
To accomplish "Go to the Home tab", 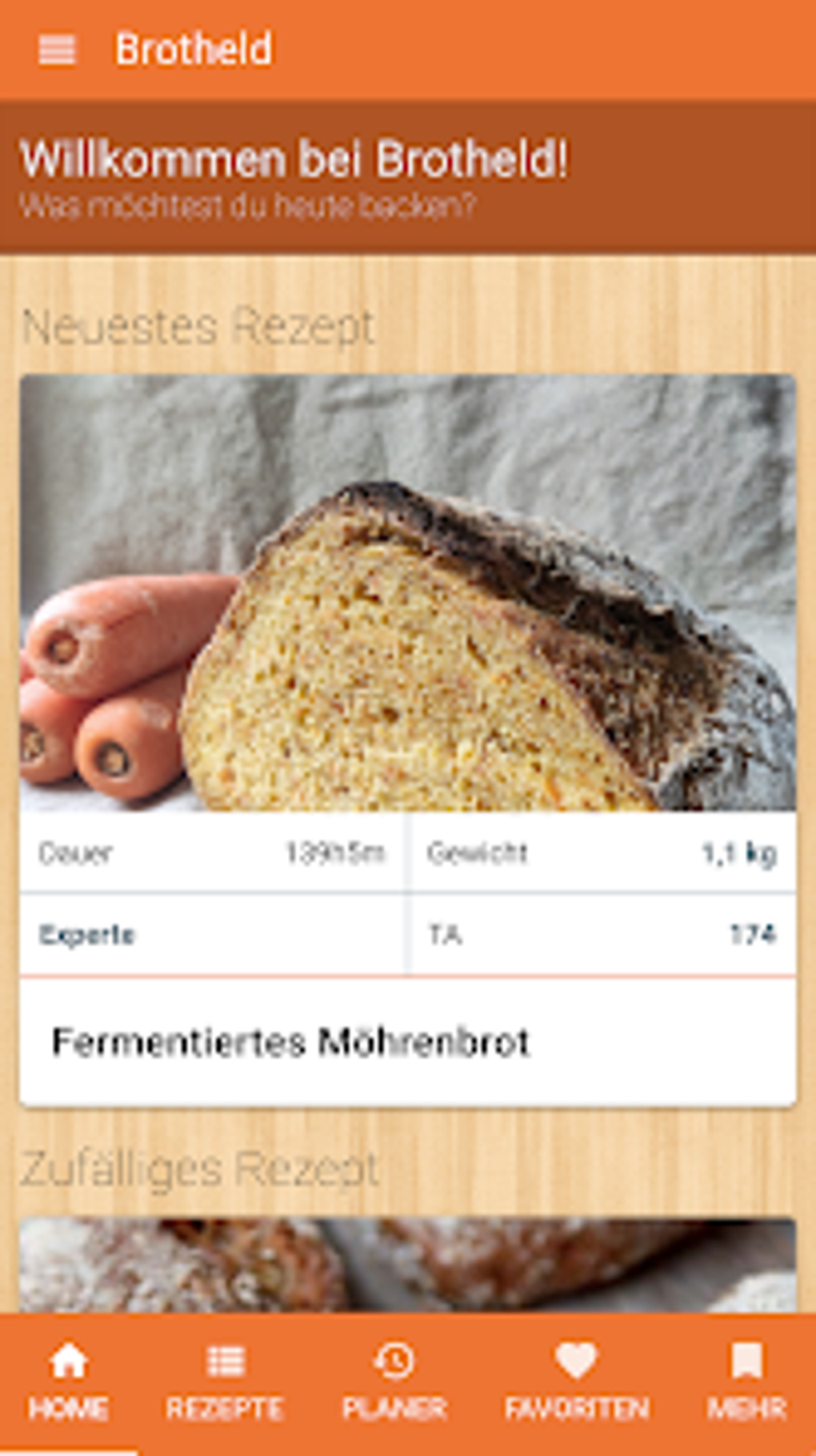I will coord(69,1382).
